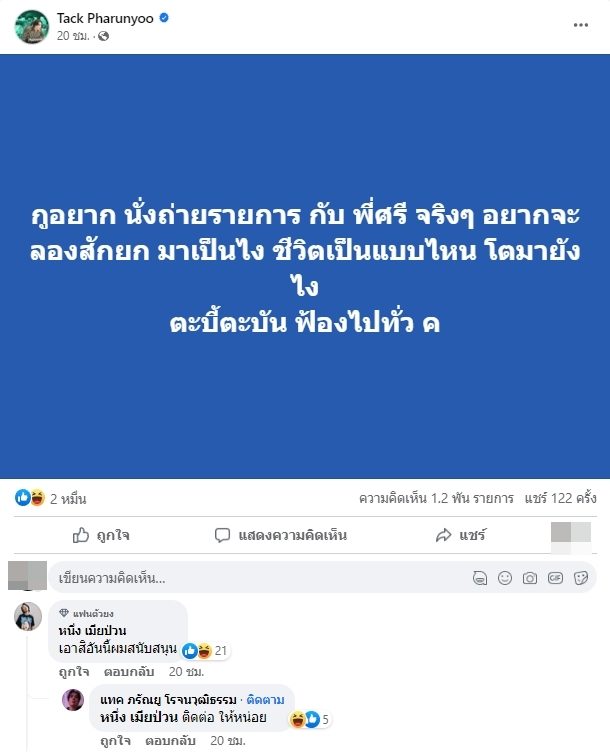Screen dimensions: 610x752
Task: Open the emoji picker in comment box
Action: (x=505, y=578)
